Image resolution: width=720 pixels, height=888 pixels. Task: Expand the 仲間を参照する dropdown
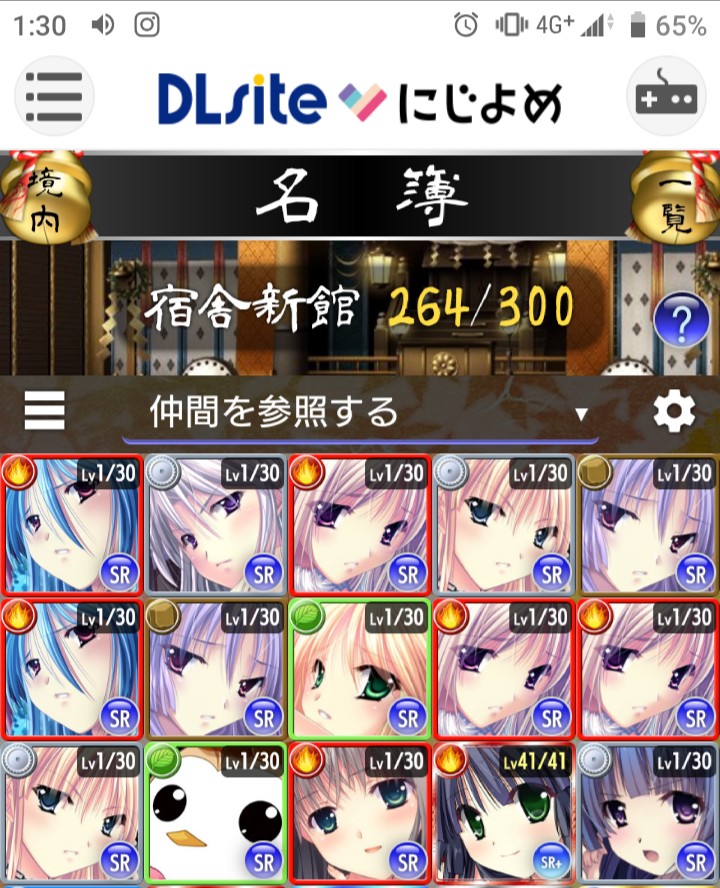[360, 412]
